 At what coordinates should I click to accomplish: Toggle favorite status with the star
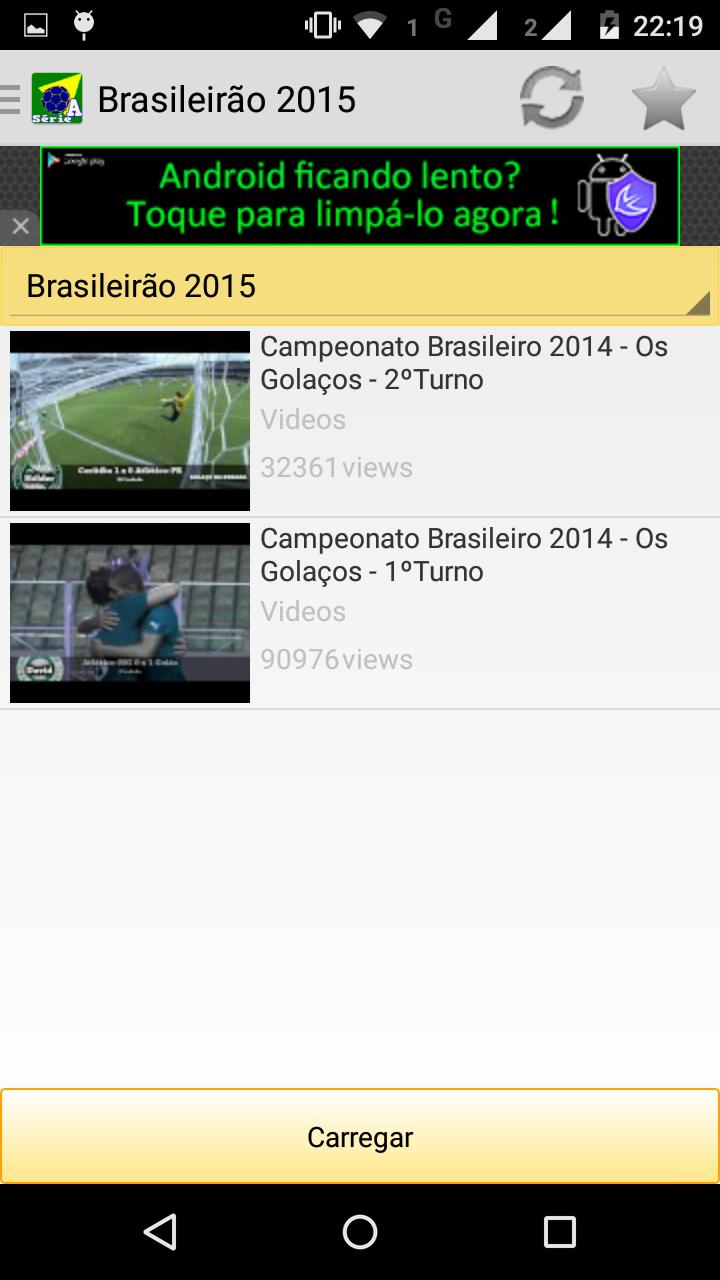(x=663, y=97)
